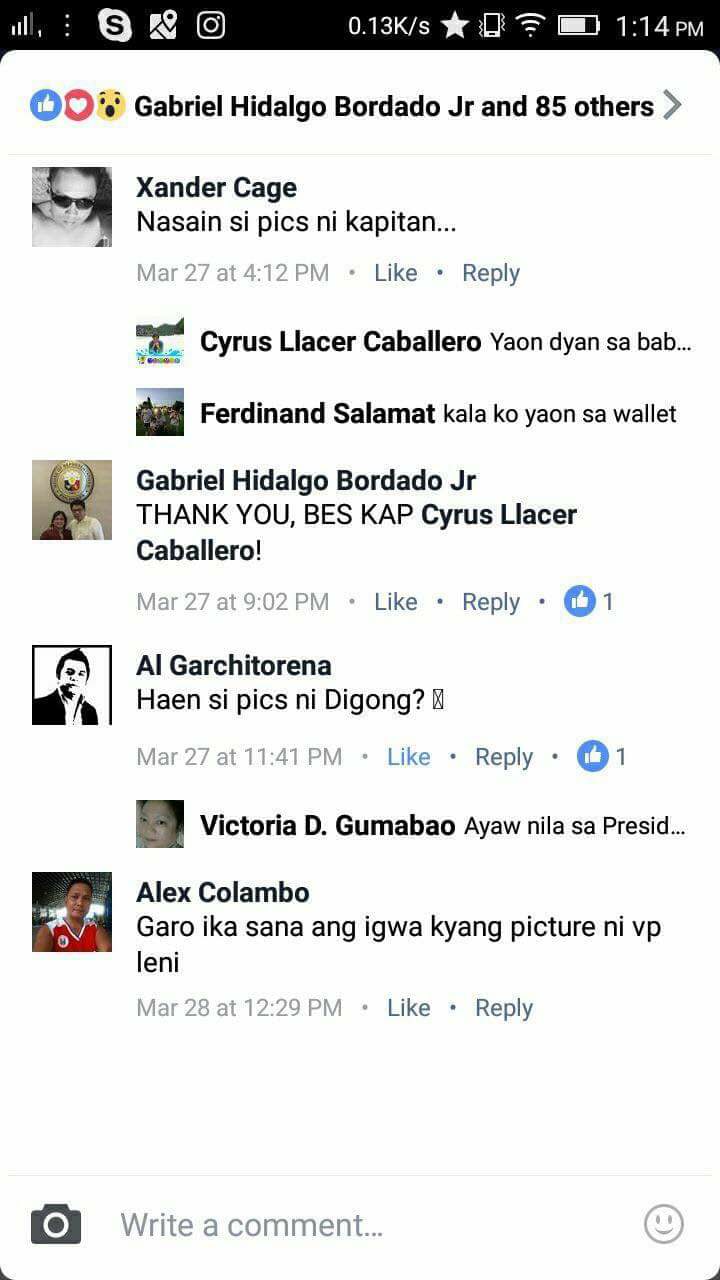The image size is (720, 1280).
Task: Like Alex Colambo's comment
Action: coord(408,1008)
